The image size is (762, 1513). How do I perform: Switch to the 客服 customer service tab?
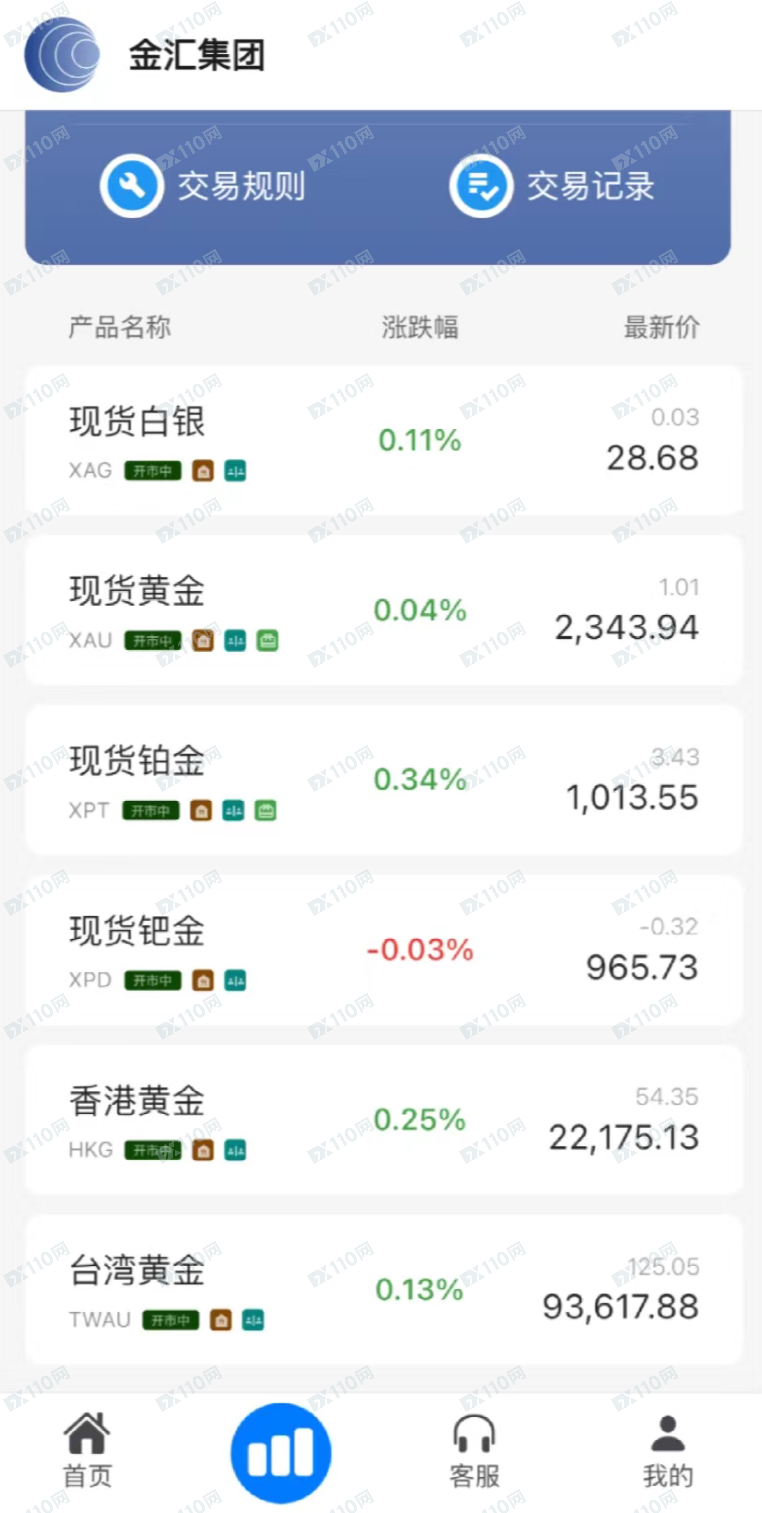click(x=474, y=1450)
